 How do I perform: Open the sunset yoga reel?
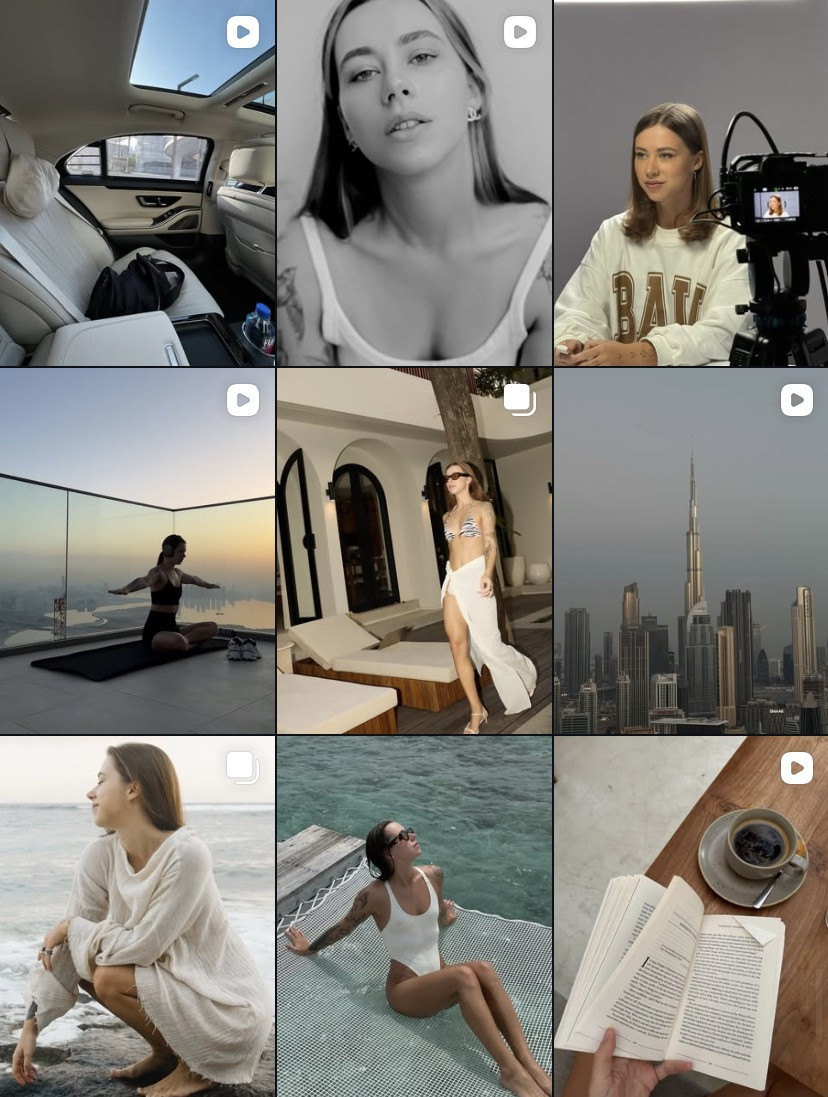pyautogui.click(x=137, y=551)
